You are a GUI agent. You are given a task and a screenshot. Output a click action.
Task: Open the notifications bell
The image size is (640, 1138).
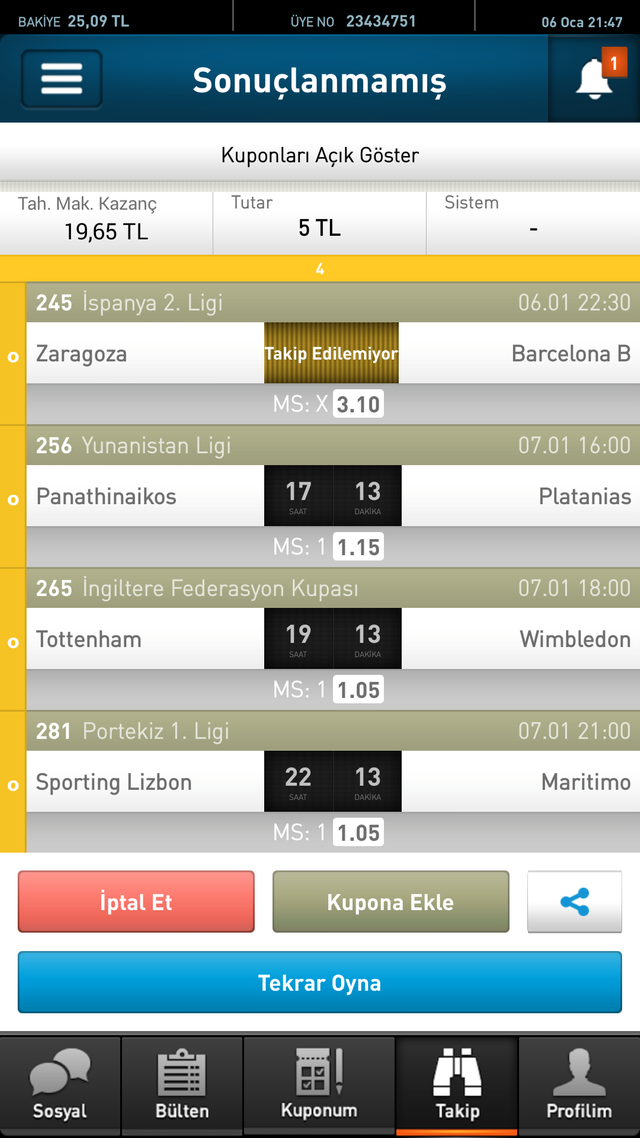(x=594, y=79)
